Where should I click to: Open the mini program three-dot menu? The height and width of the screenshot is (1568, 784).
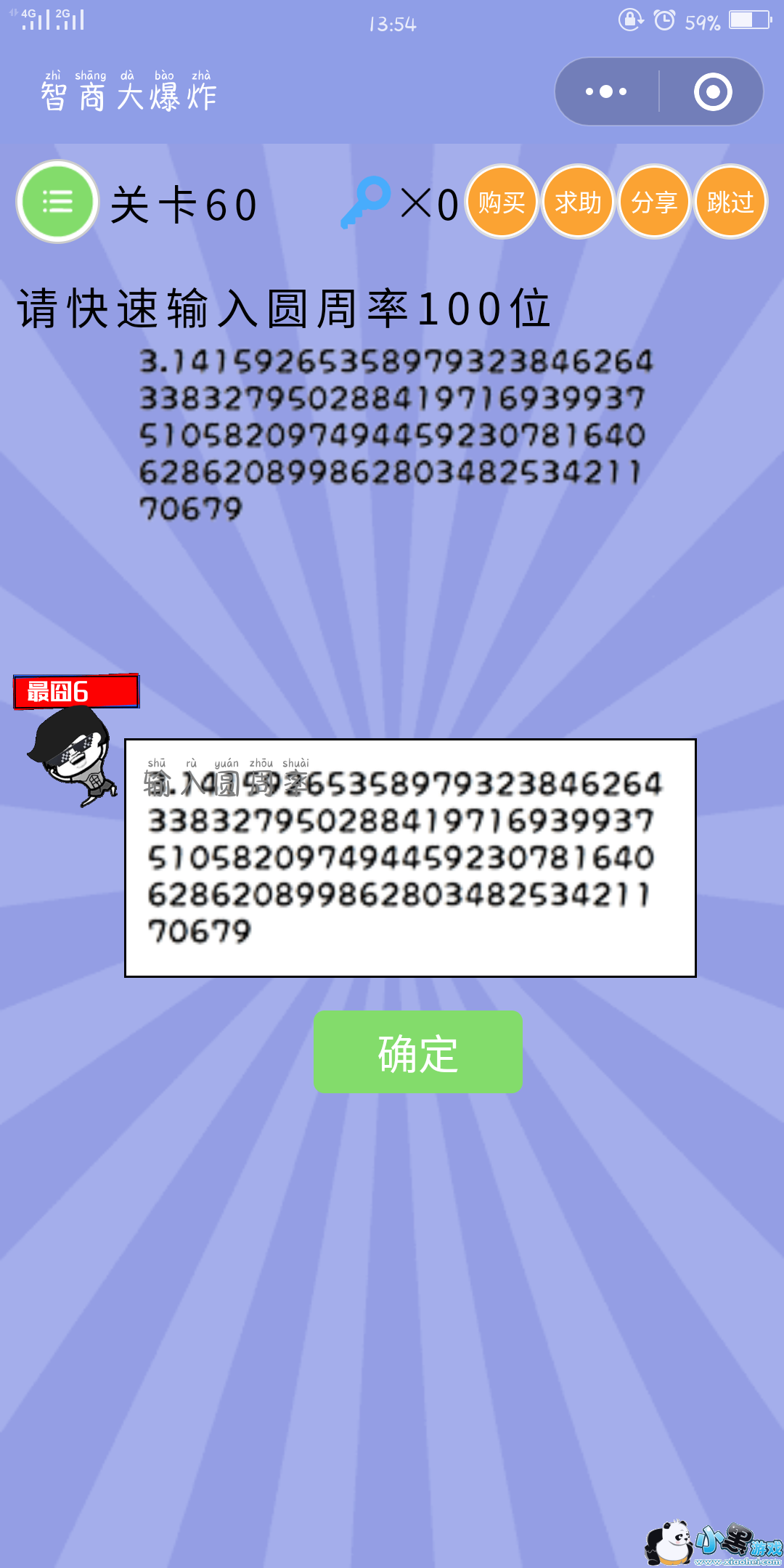(607, 91)
